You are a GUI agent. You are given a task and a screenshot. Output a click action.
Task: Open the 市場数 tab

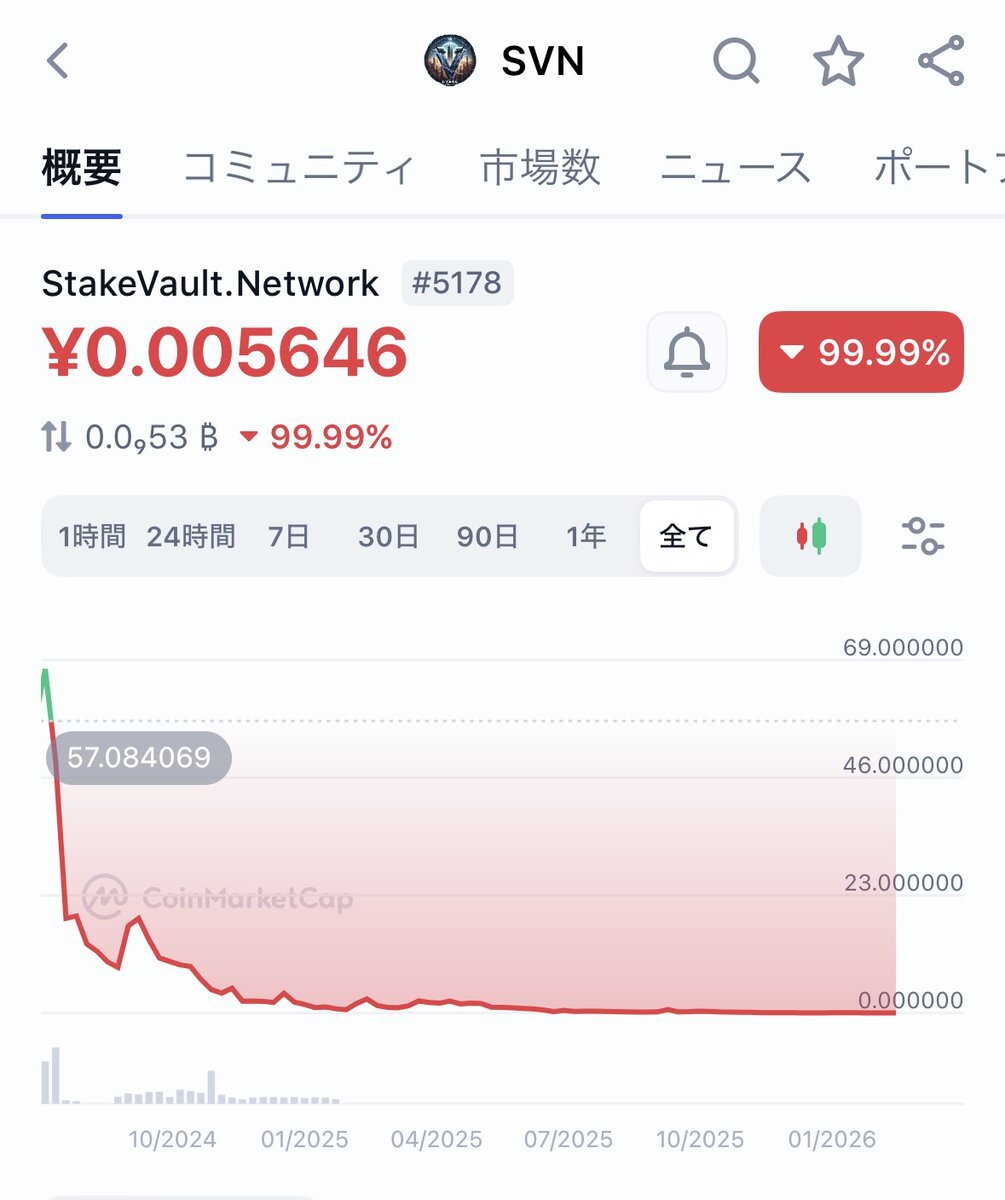tap(540, 167)
